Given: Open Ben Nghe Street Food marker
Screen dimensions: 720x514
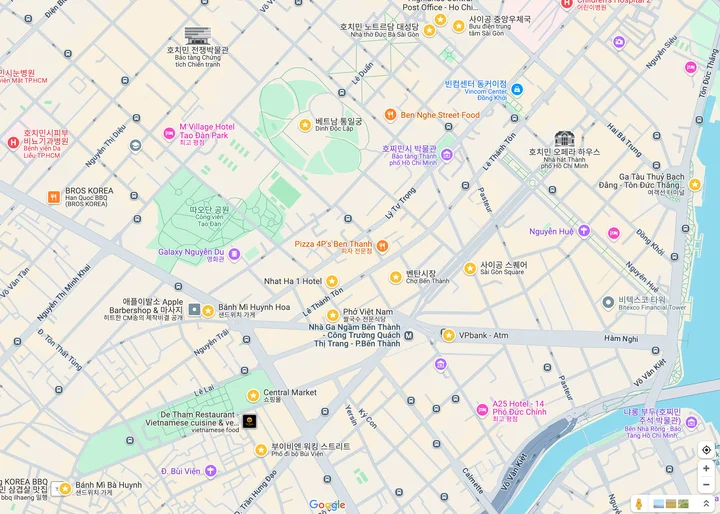Looking at the screenshot, I should tap(390, 115).
